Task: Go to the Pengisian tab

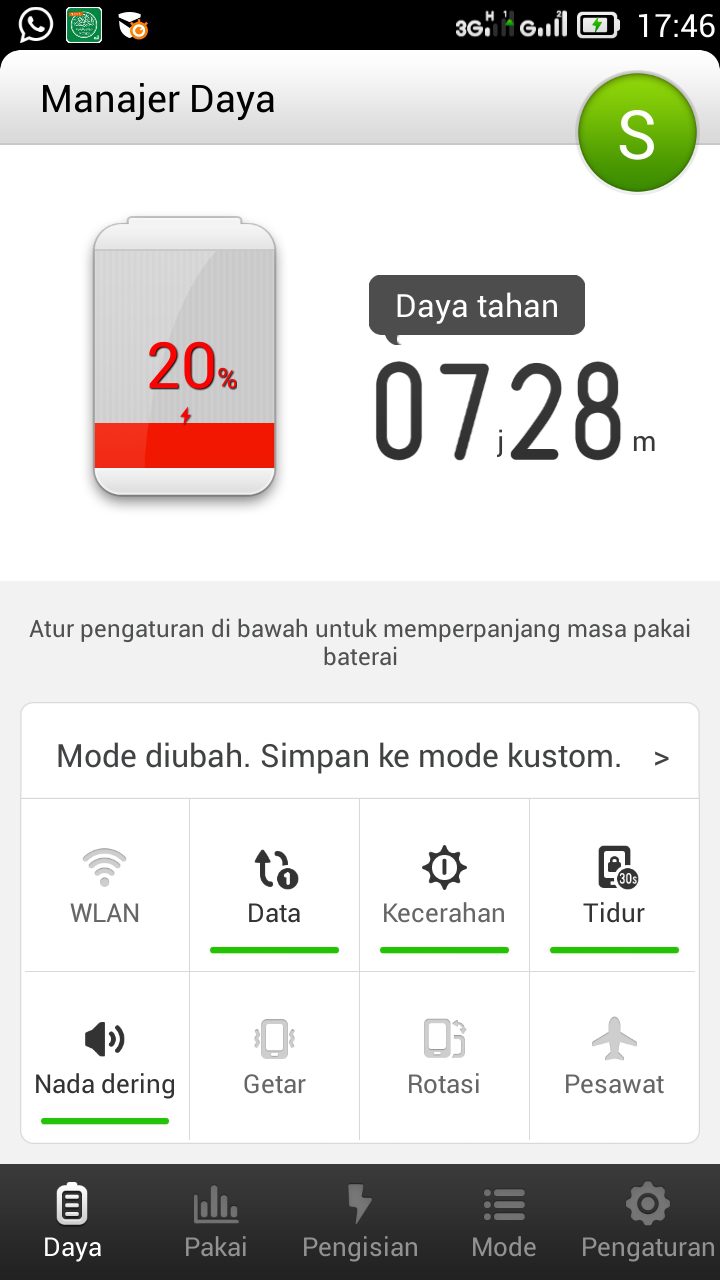Action: tap(360, 1221)
